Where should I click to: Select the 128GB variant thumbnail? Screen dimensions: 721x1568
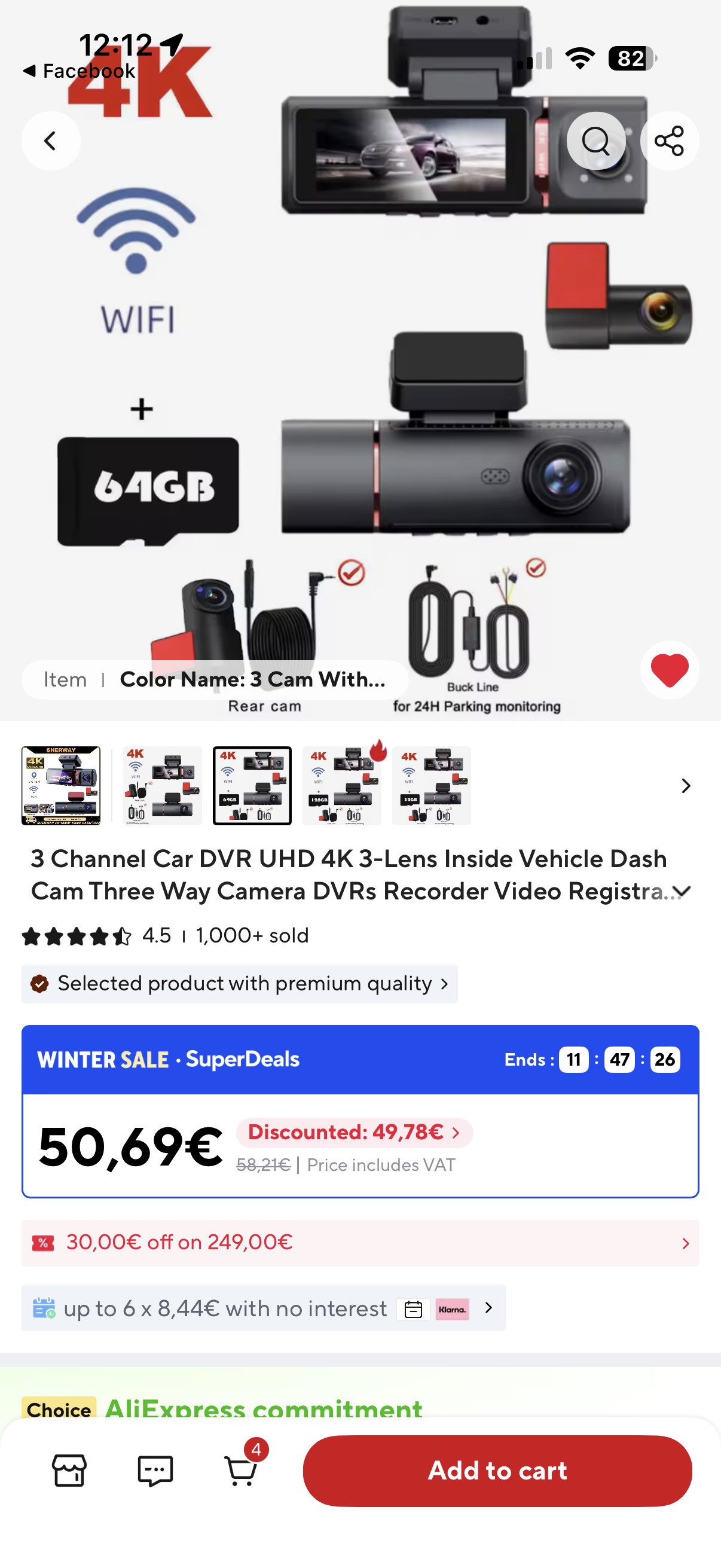coord(342,785)
